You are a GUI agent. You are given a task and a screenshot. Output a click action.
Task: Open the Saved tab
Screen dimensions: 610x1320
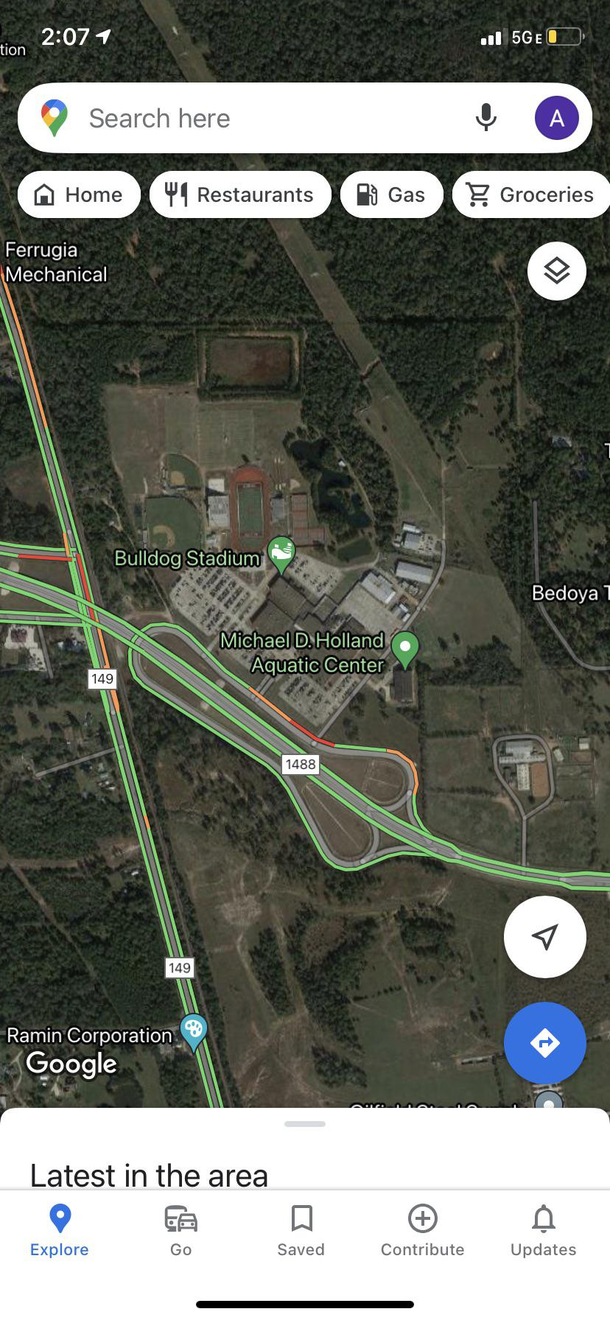click(301, 1230)
